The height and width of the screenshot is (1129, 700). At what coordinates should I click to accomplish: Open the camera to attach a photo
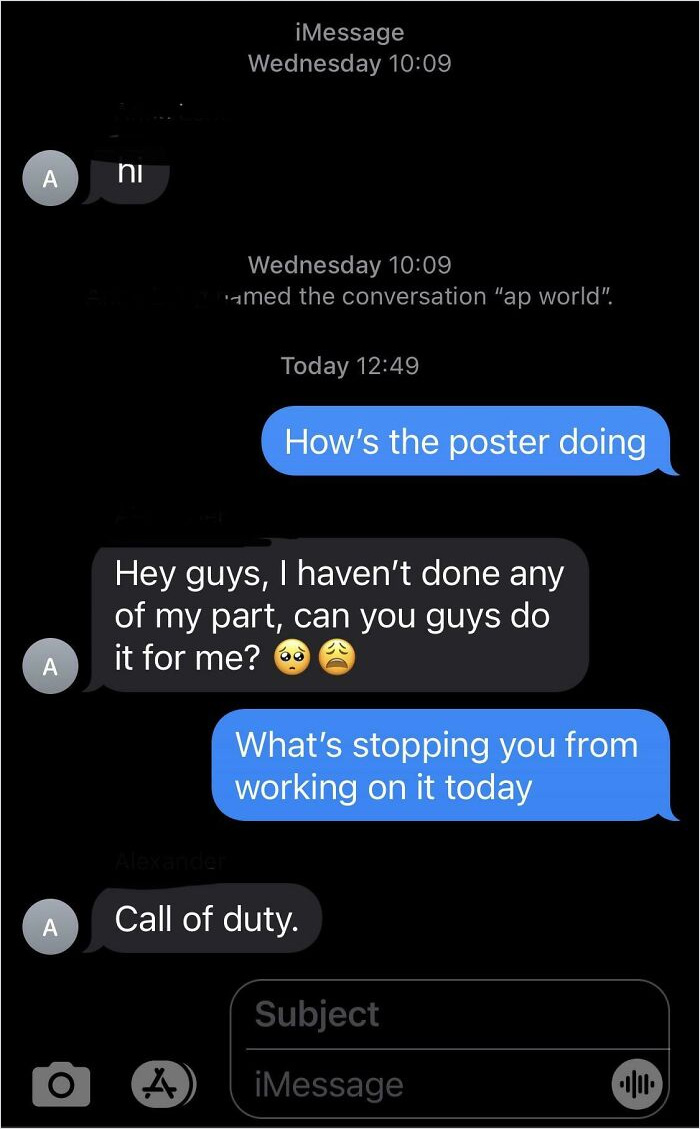pos(61,1083)
